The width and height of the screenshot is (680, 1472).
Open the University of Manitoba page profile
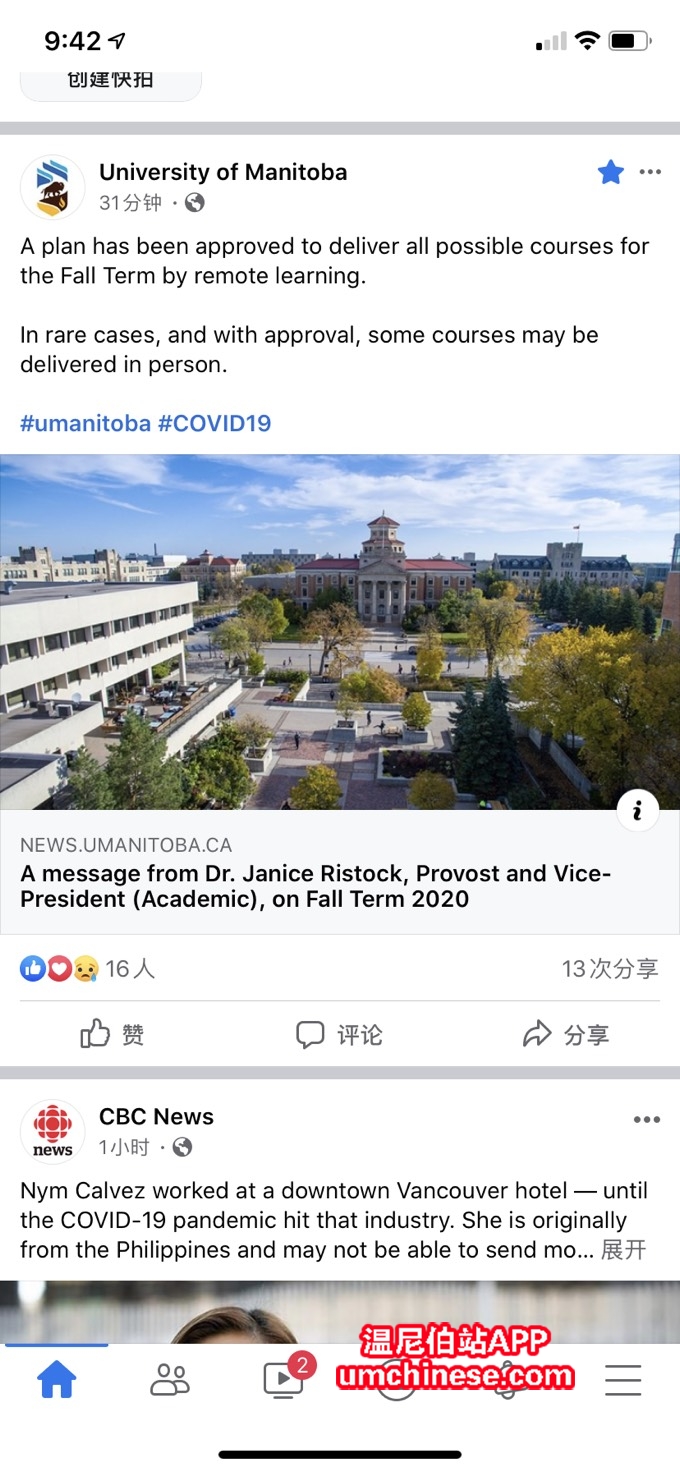click(x=222, y=172)
